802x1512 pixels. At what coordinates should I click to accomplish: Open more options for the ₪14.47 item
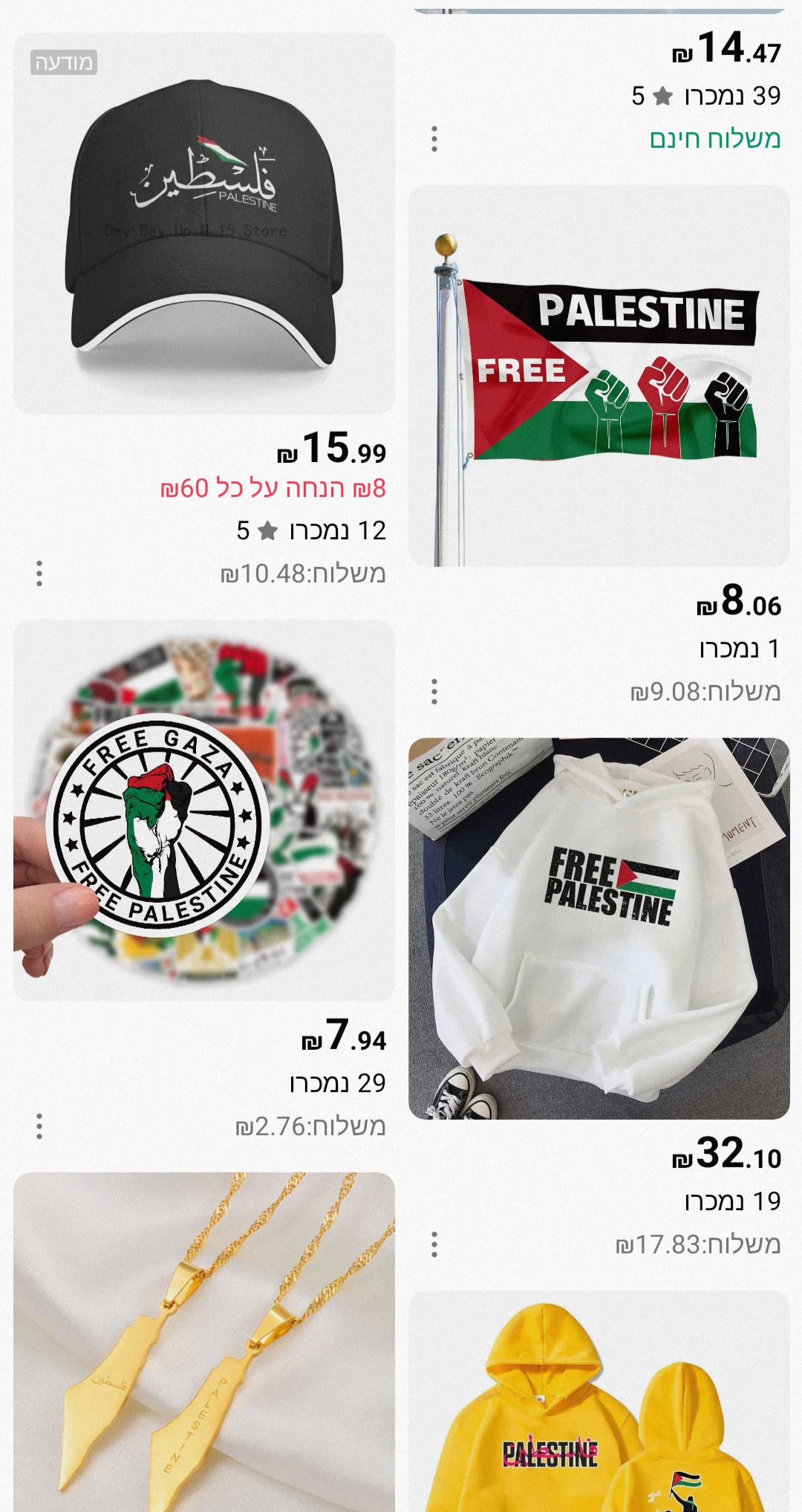434,139
